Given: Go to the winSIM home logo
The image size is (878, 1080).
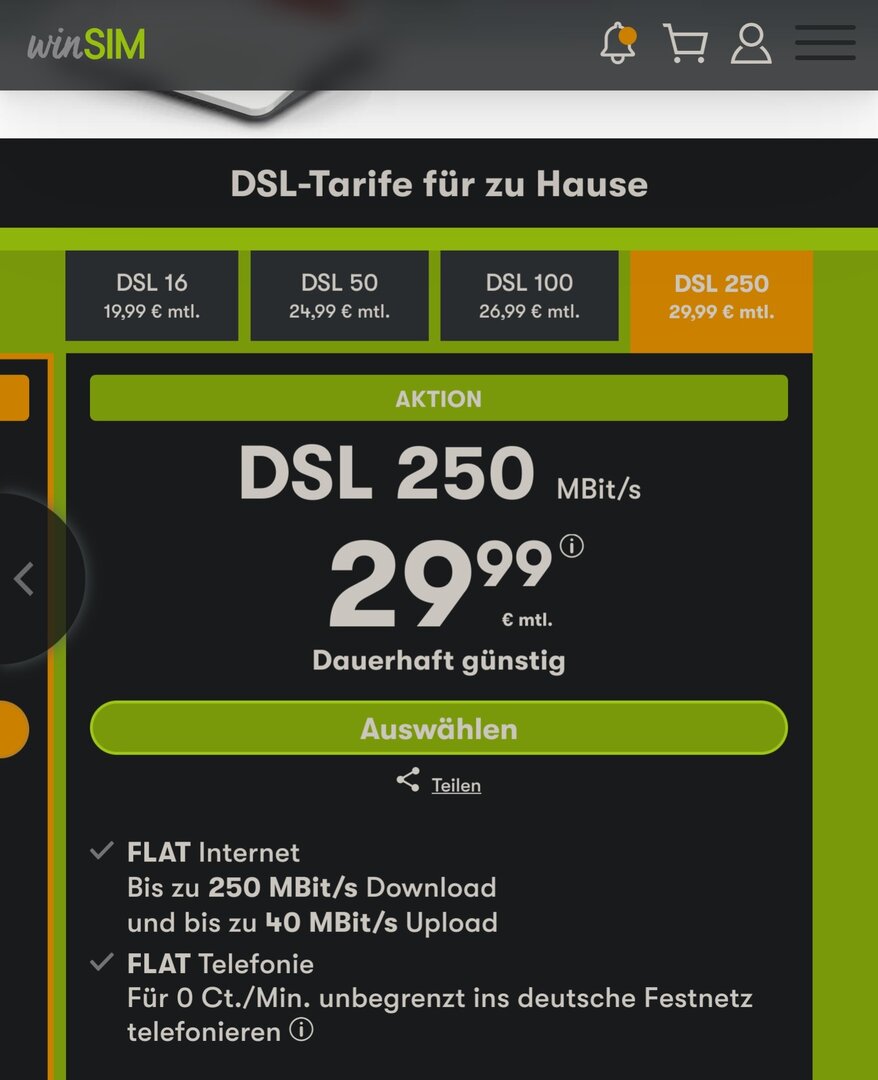Looking at the screenshot, I should [87, 45].
